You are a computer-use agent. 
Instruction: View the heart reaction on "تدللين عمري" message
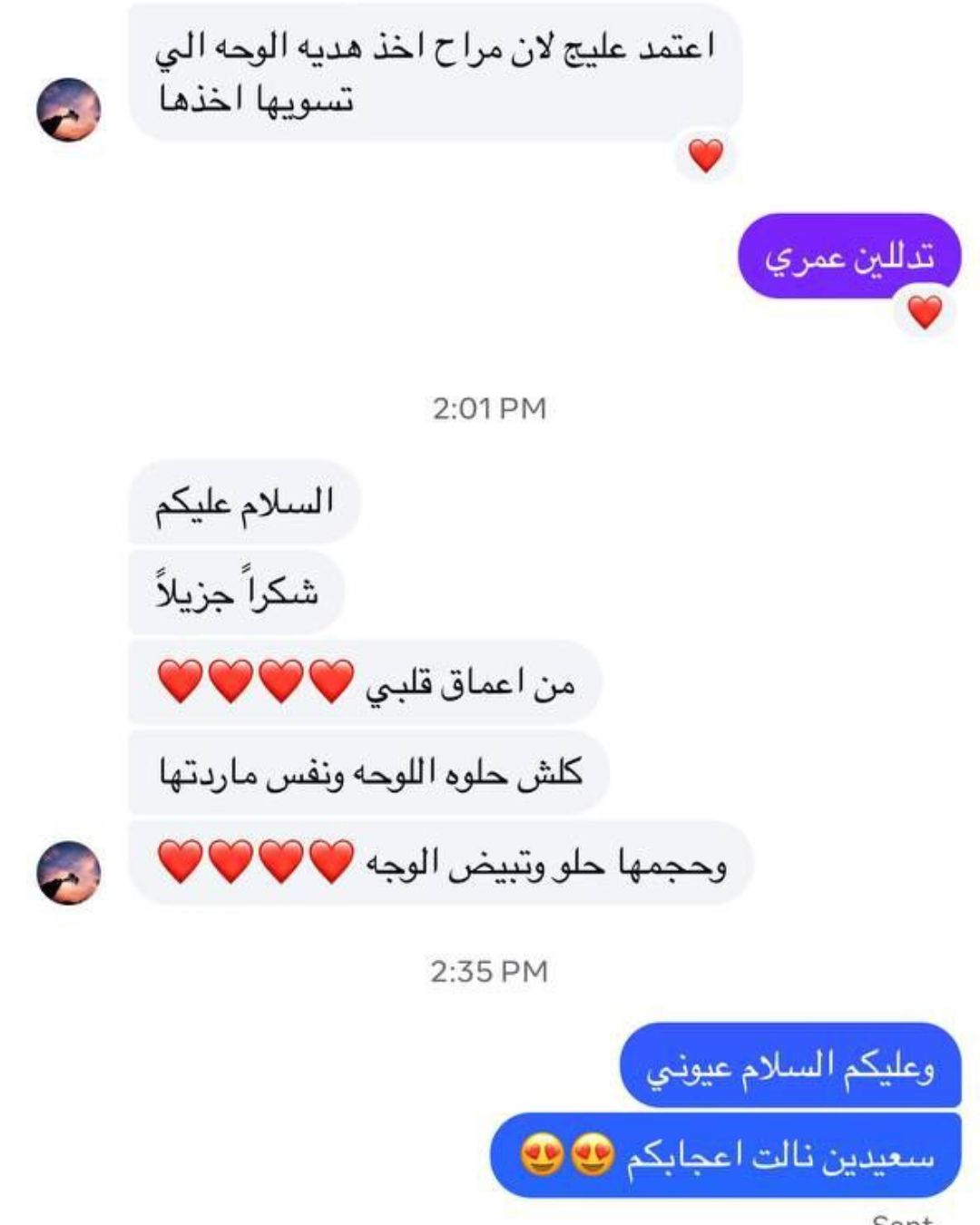tap(925, 313)
